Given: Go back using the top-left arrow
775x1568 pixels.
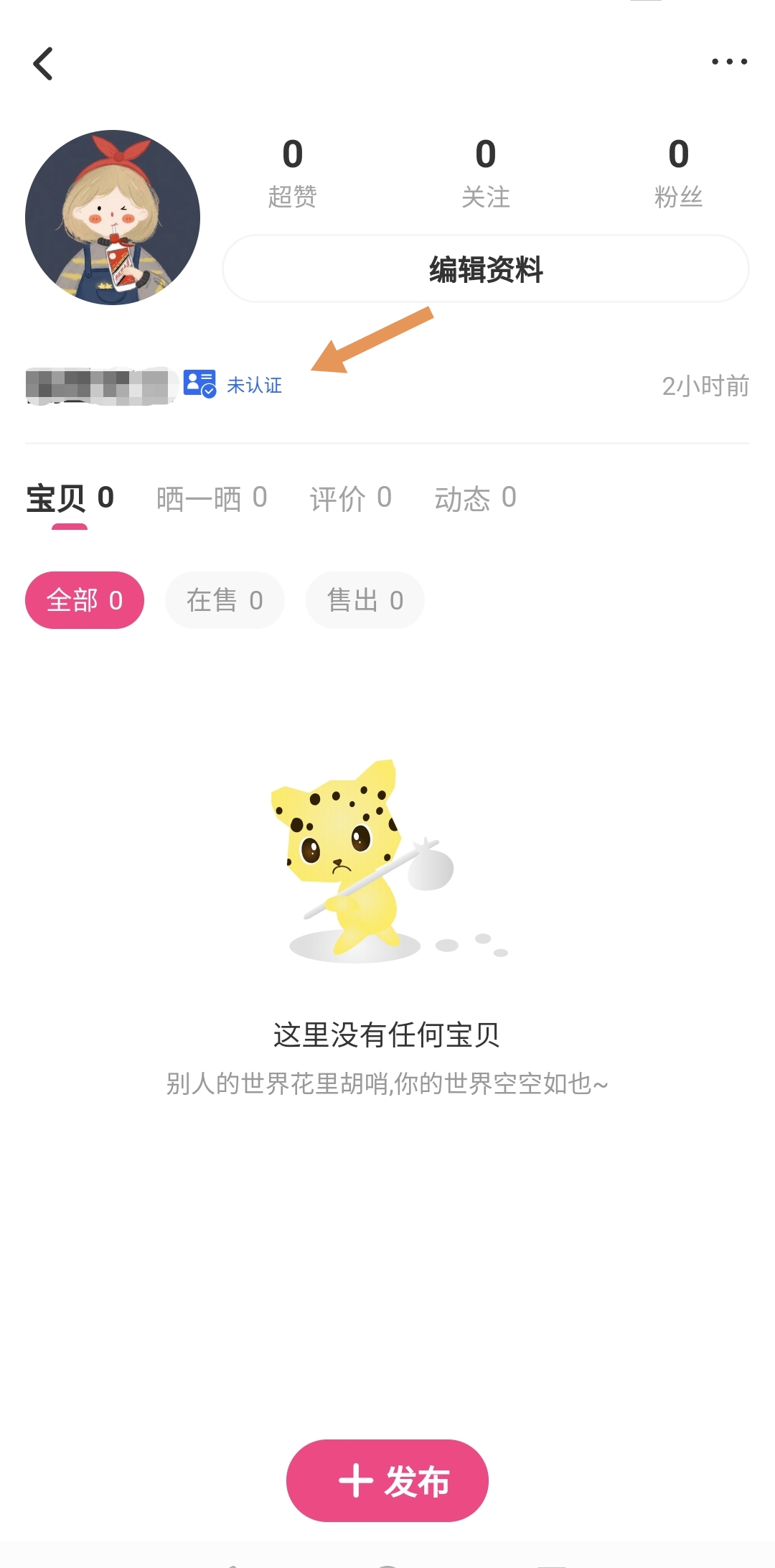Looking at the screenshot, I should (x=43, y=64).
